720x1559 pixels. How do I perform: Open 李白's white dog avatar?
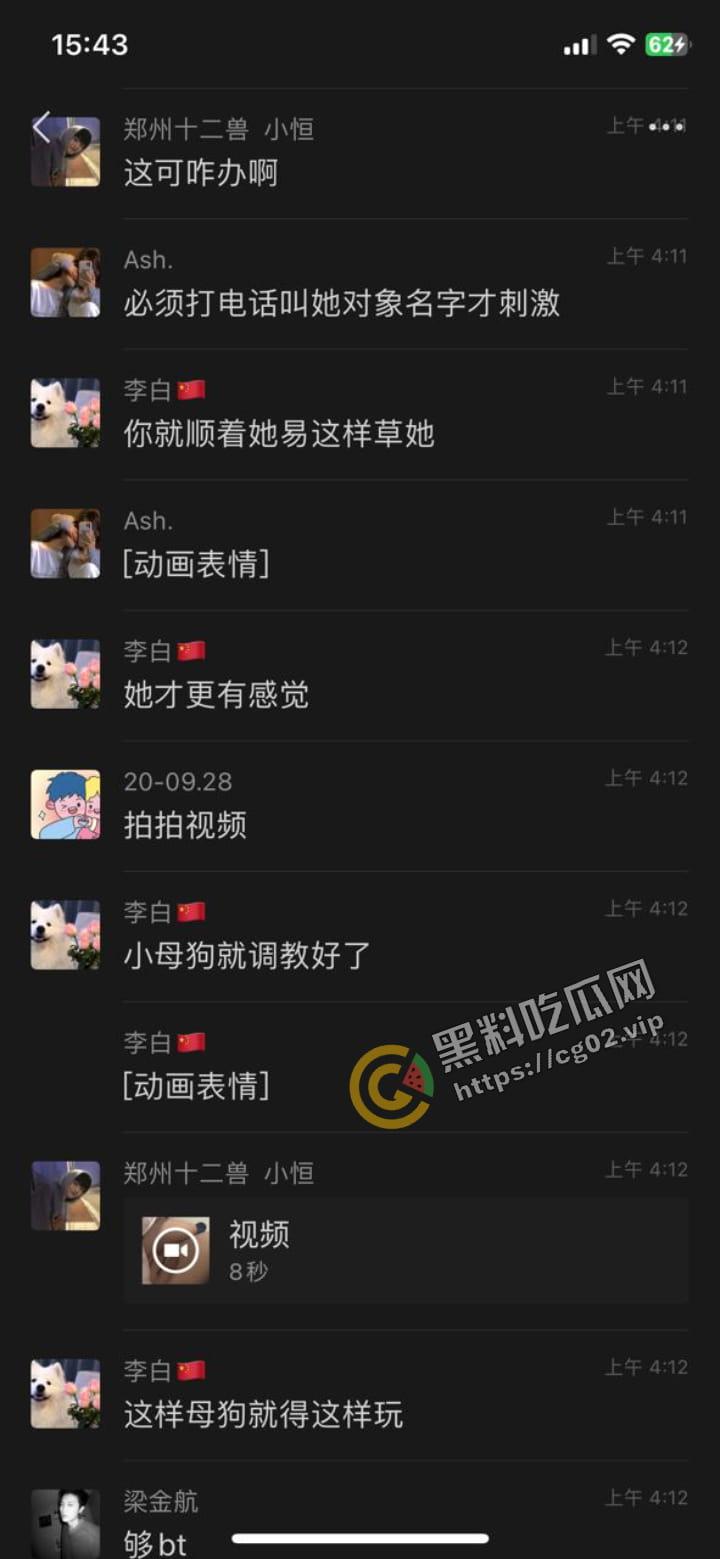65,411
